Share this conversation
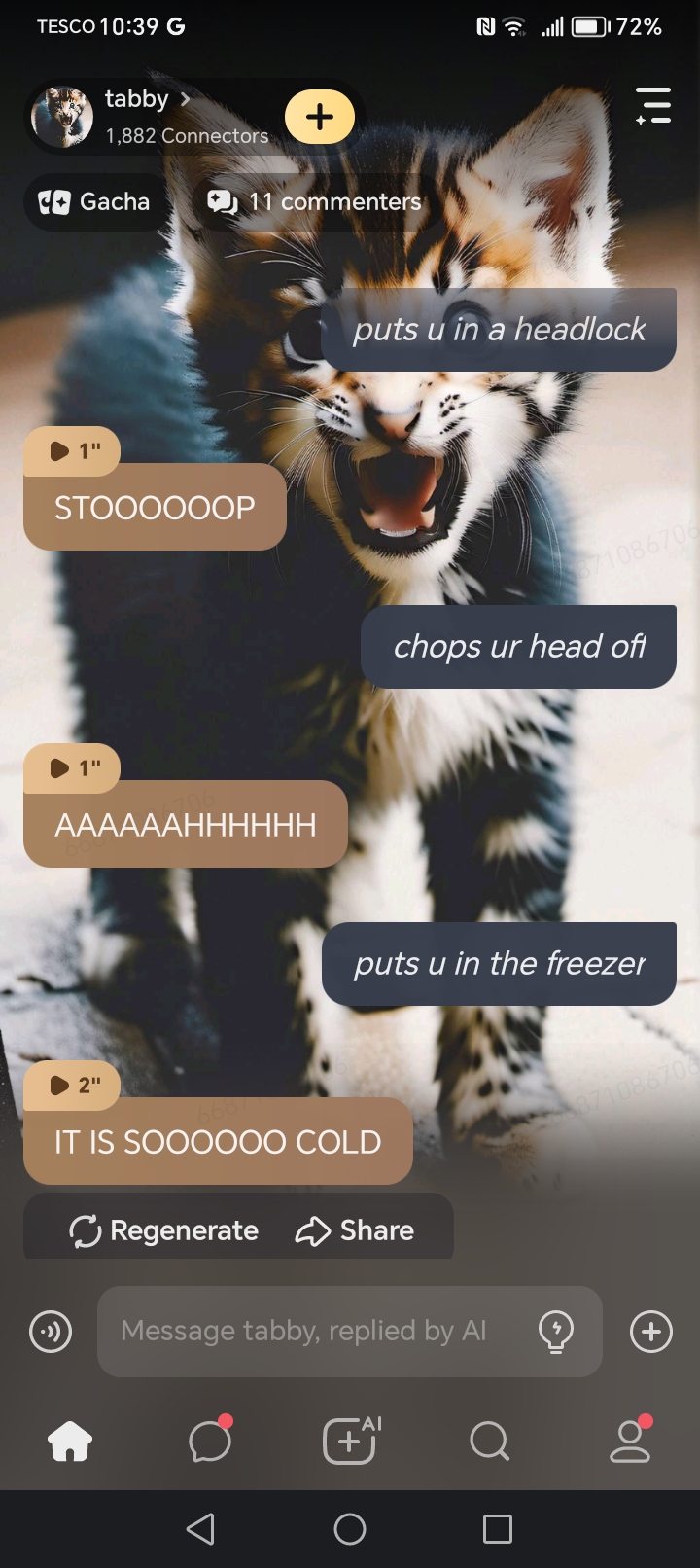The height and width of the screenshot is (1568, 700). (355, 1230)
